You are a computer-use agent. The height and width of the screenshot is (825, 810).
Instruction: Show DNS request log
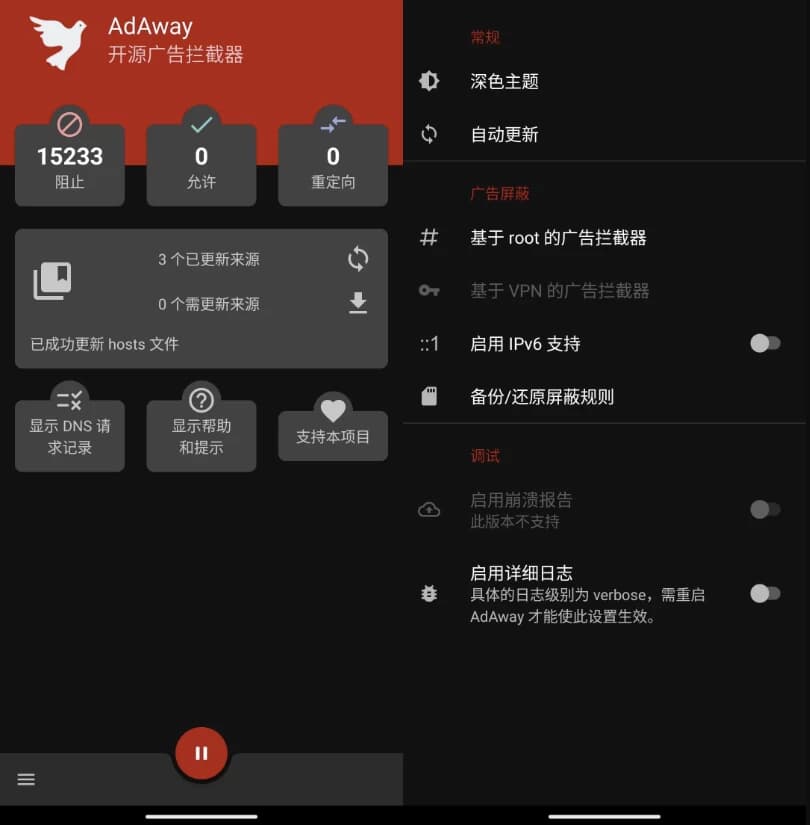pos(70,436)
